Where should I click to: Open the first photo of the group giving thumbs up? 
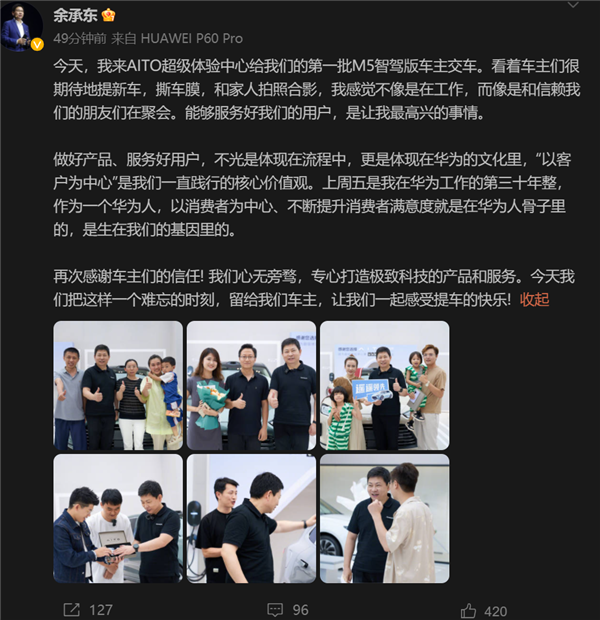118,385
